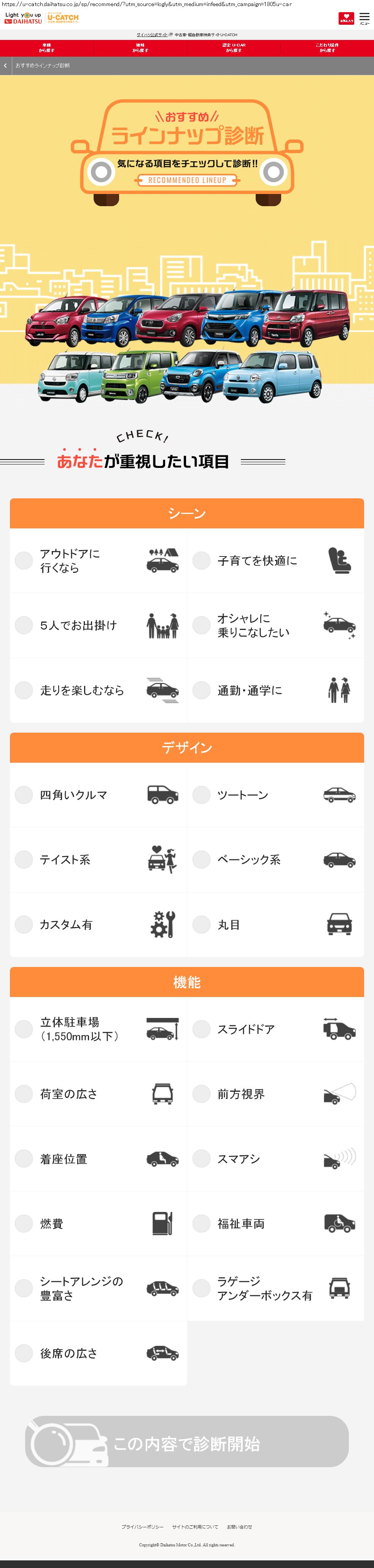Switch to 地域から探す tab

pyautogui.click(x=140, y=48)
